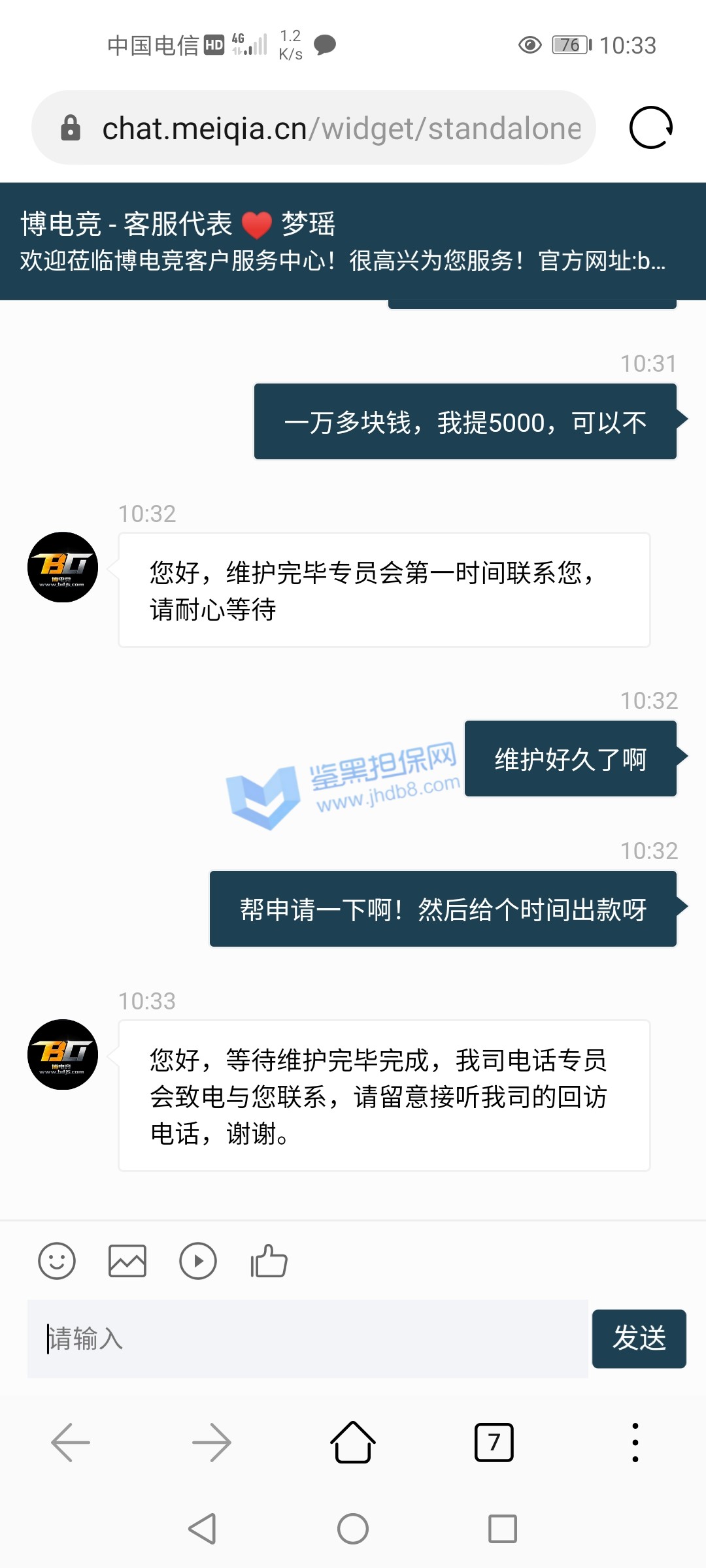
Task: Open the browser home page
Action: (x=353, y=1442)
